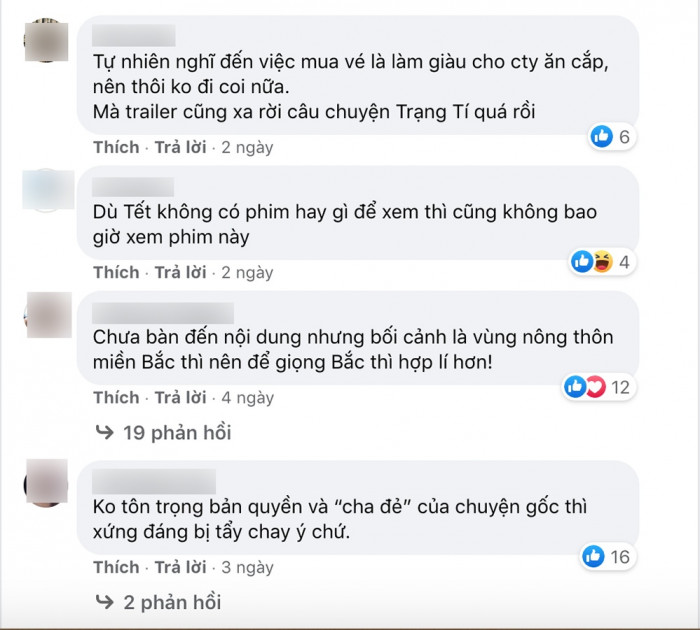Reply to the comment mentioning trailer Trạng Tí
700x630 pixels.
181,147
